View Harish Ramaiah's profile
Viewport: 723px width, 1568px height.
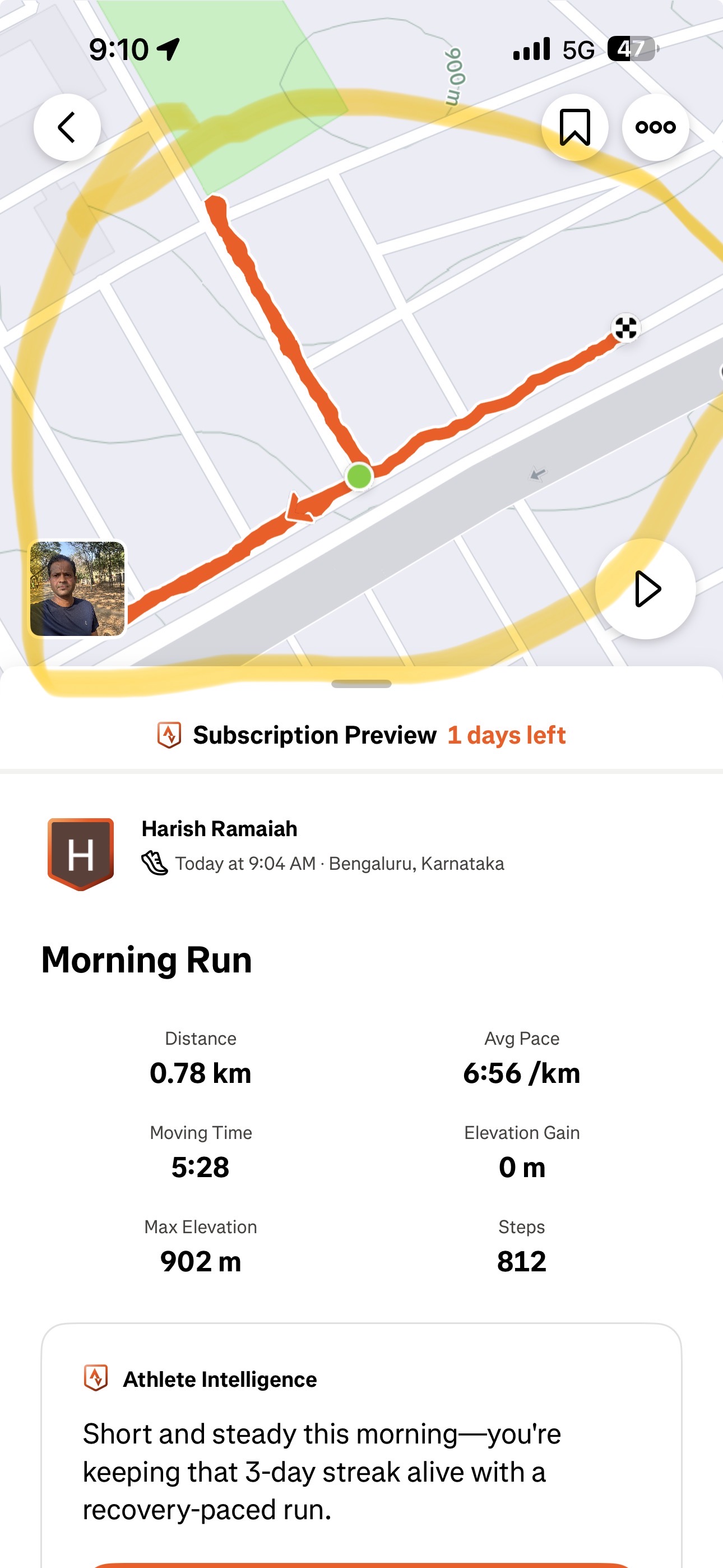(x=220, y=828)
